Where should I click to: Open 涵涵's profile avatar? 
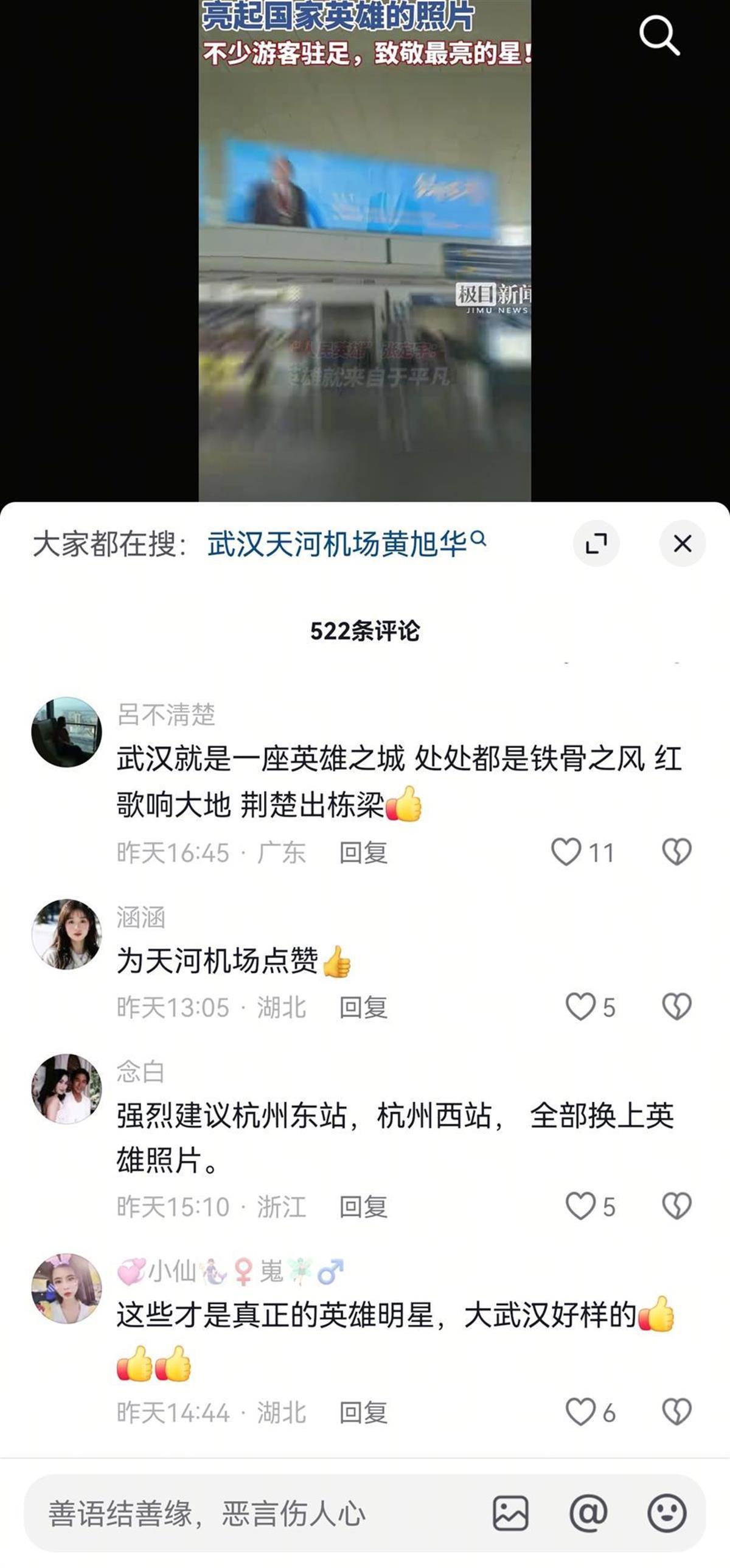click(67, 934)
